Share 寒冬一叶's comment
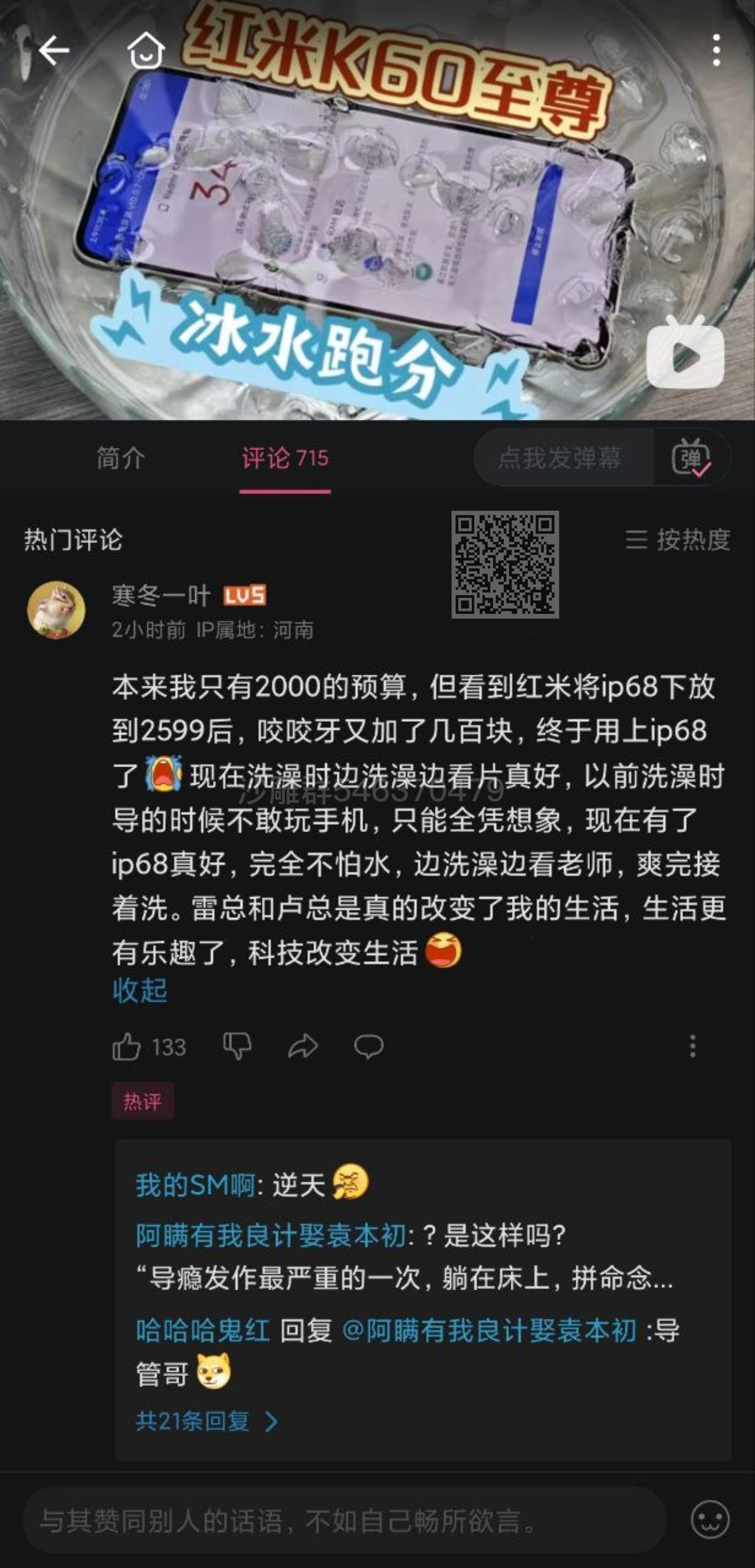 (303, 1046)
